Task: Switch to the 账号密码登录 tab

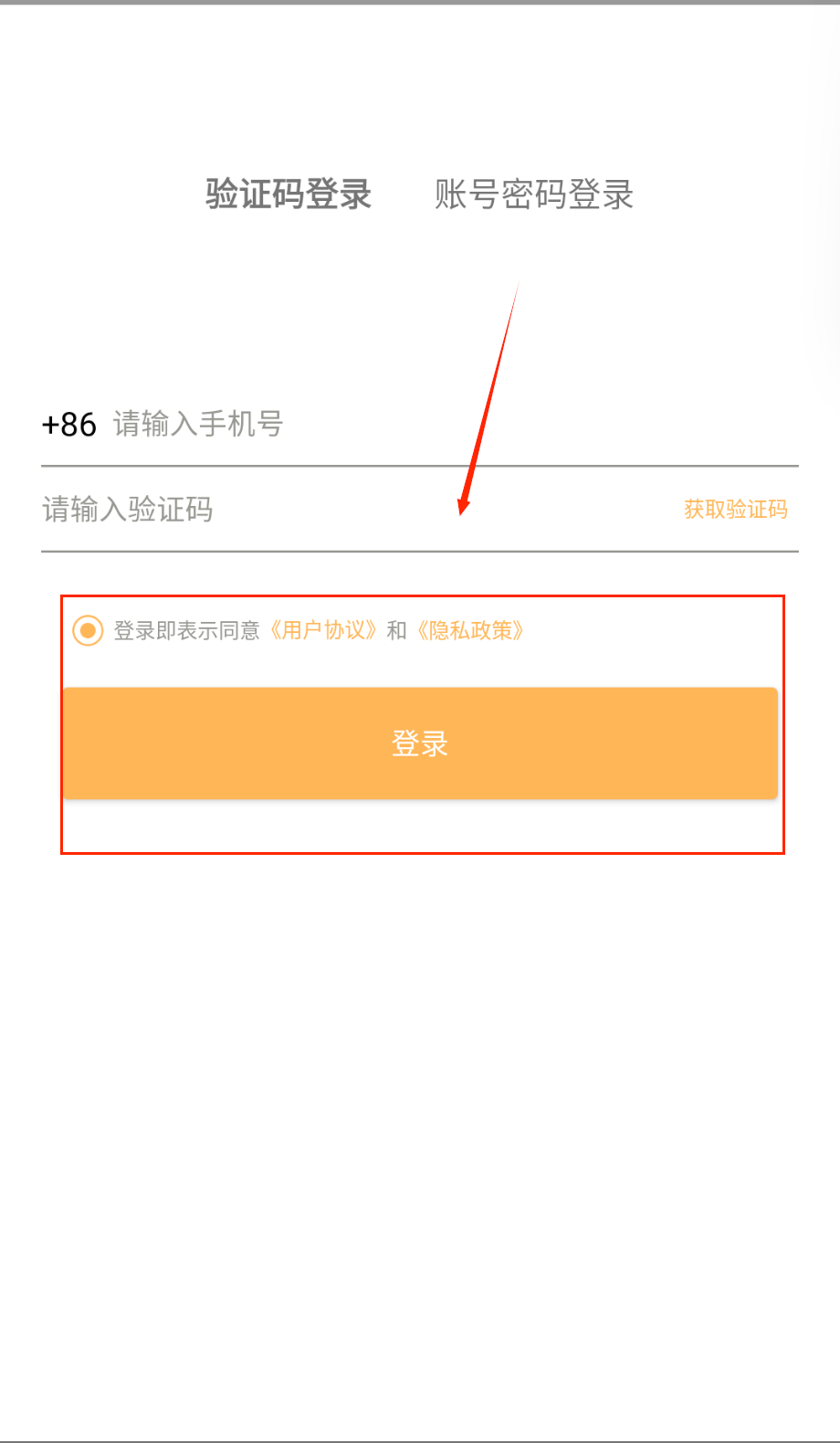Action: pyautogui.click(x=533, y=195)
